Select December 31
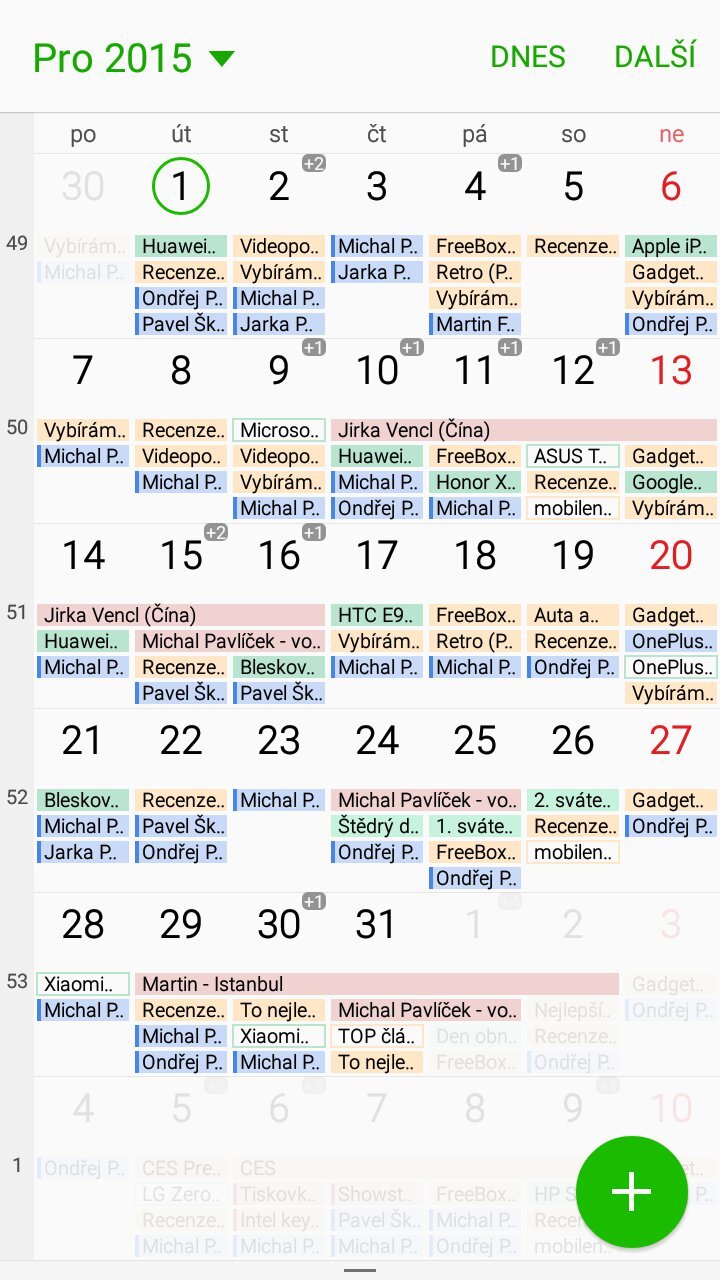The height and width of the screenshot is (1280, 720). point(376,925)
